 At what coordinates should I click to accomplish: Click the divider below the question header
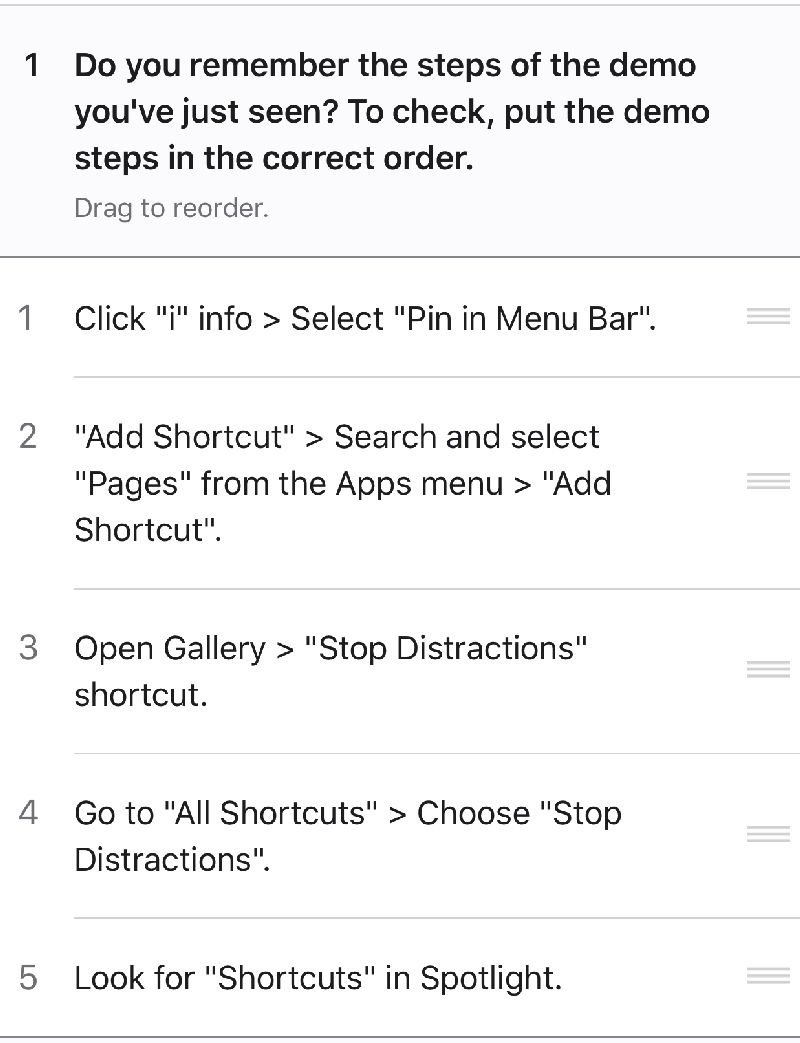point(400,258)
